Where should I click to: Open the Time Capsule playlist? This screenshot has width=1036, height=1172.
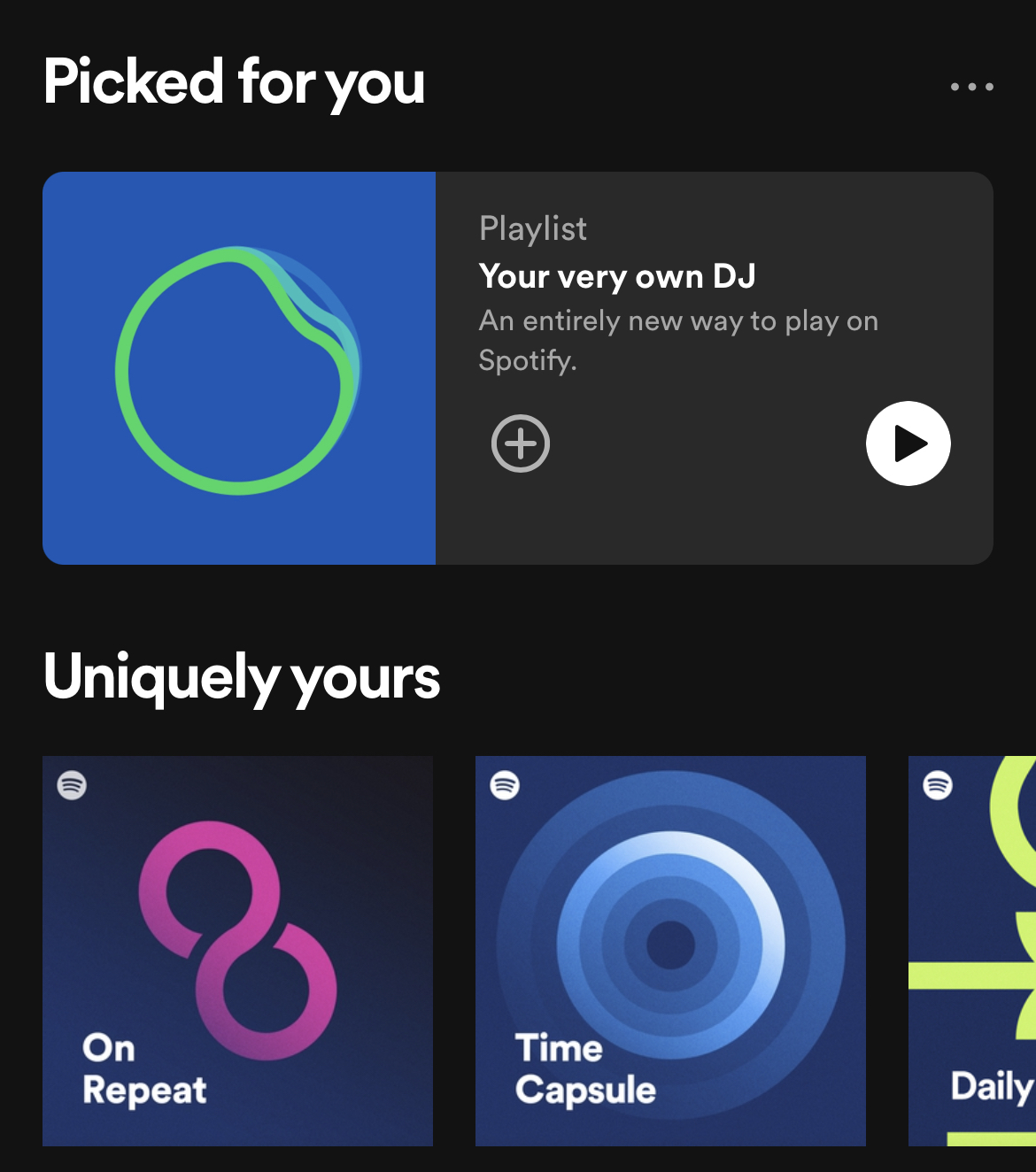click(x=670, y=951)
